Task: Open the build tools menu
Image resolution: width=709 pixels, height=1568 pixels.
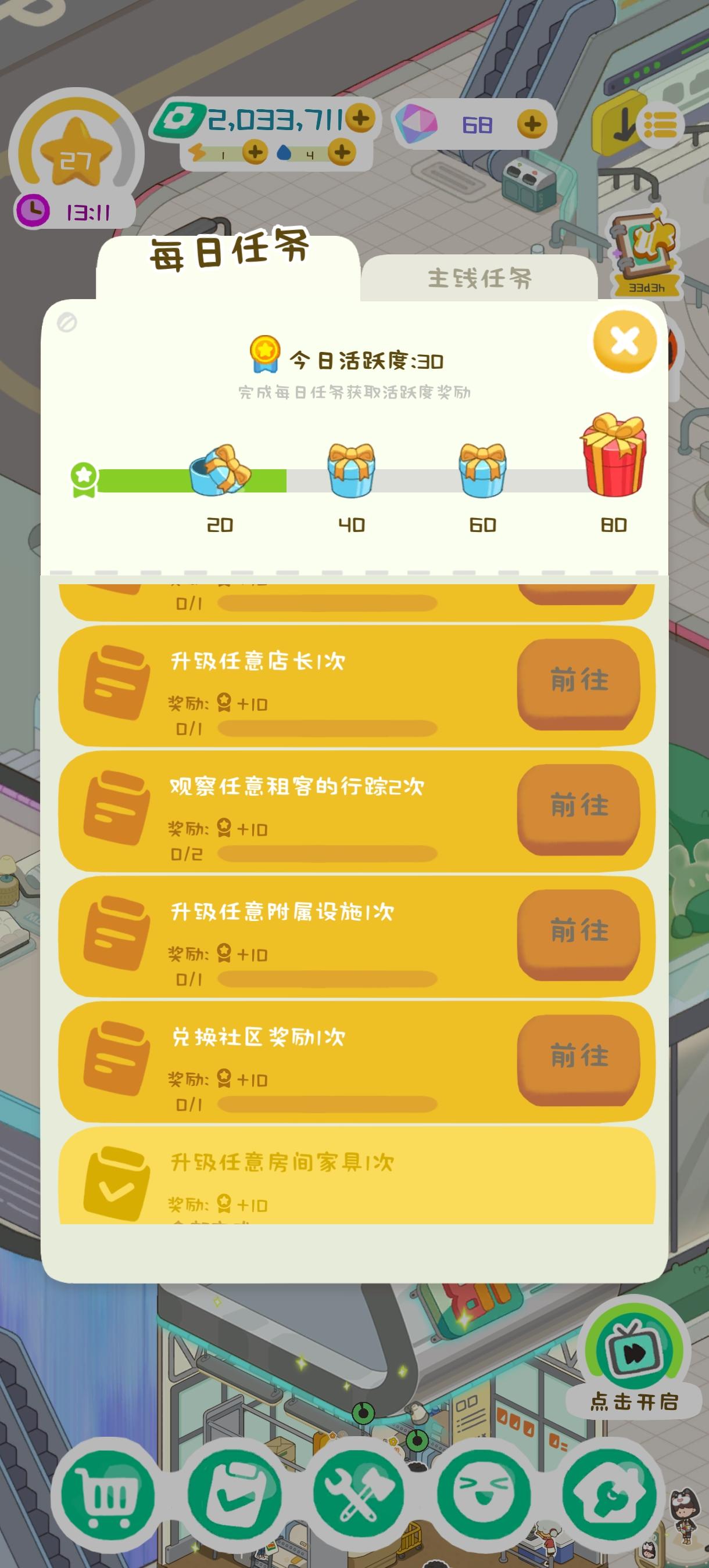Action: click(x=359, y=1493)
